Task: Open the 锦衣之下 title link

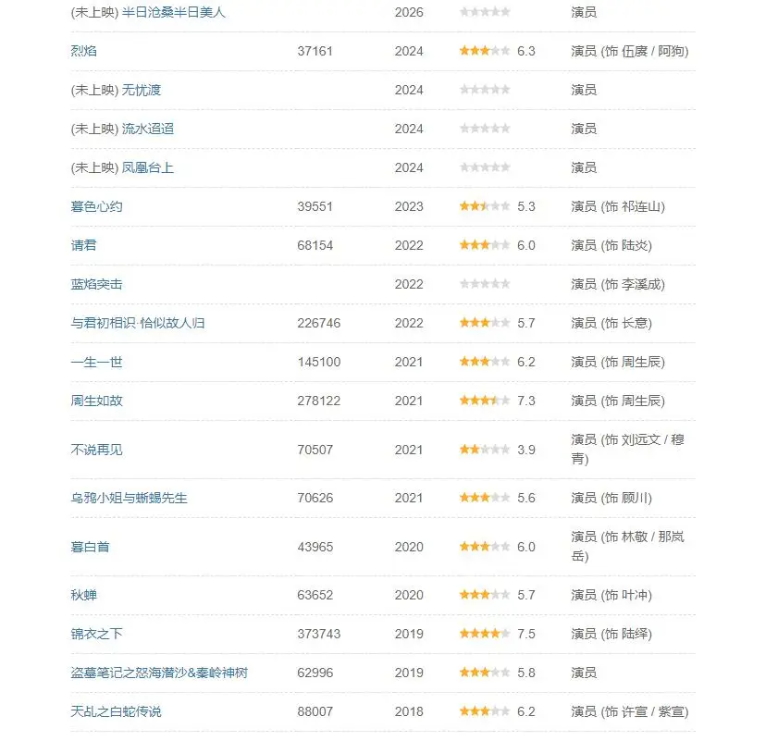Action: [x=97, y=634]
